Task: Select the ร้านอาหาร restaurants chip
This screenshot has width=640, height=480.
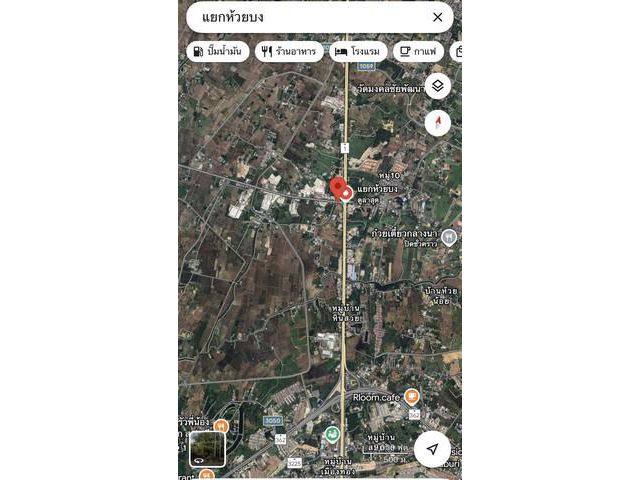Action: pos(288,51)
